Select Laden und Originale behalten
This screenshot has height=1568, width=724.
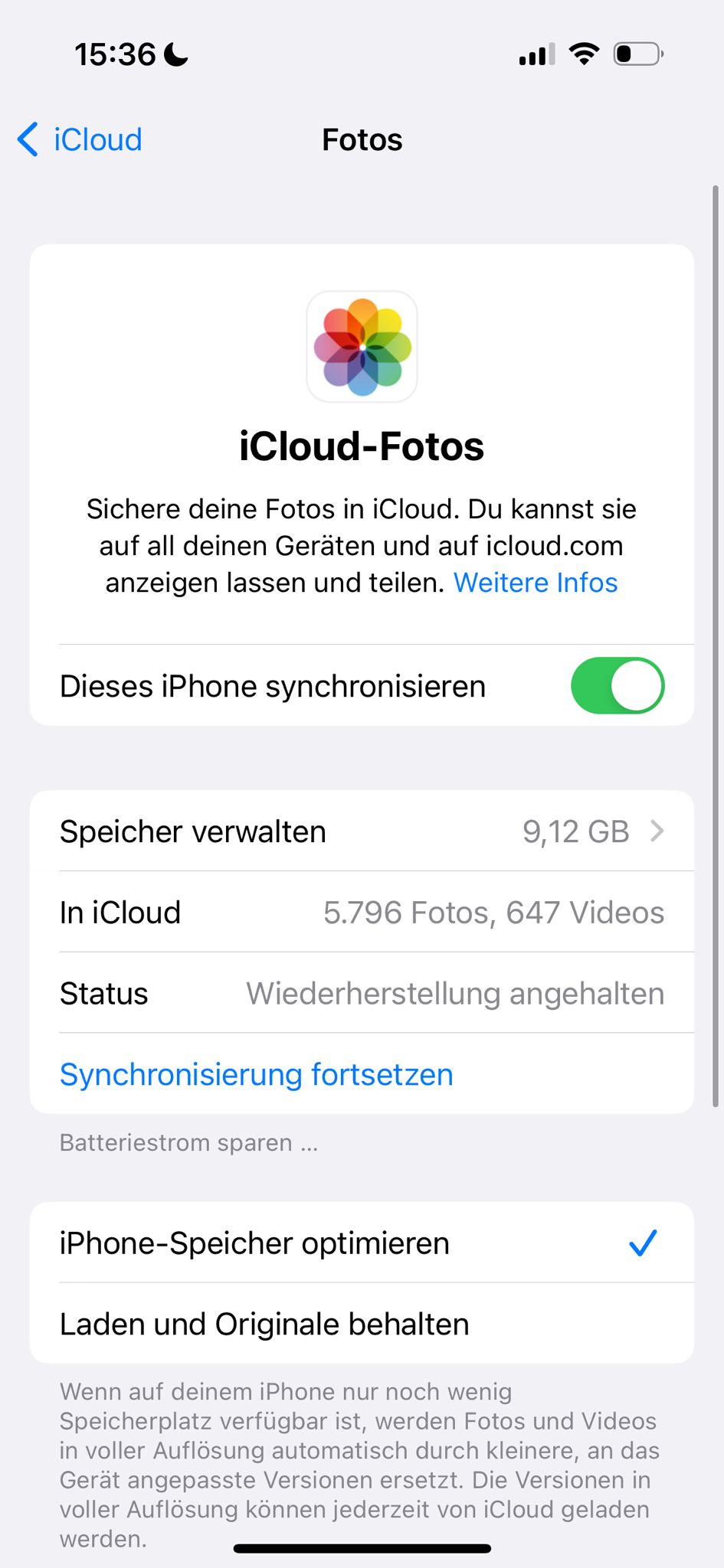click(x=362, y=1325)
